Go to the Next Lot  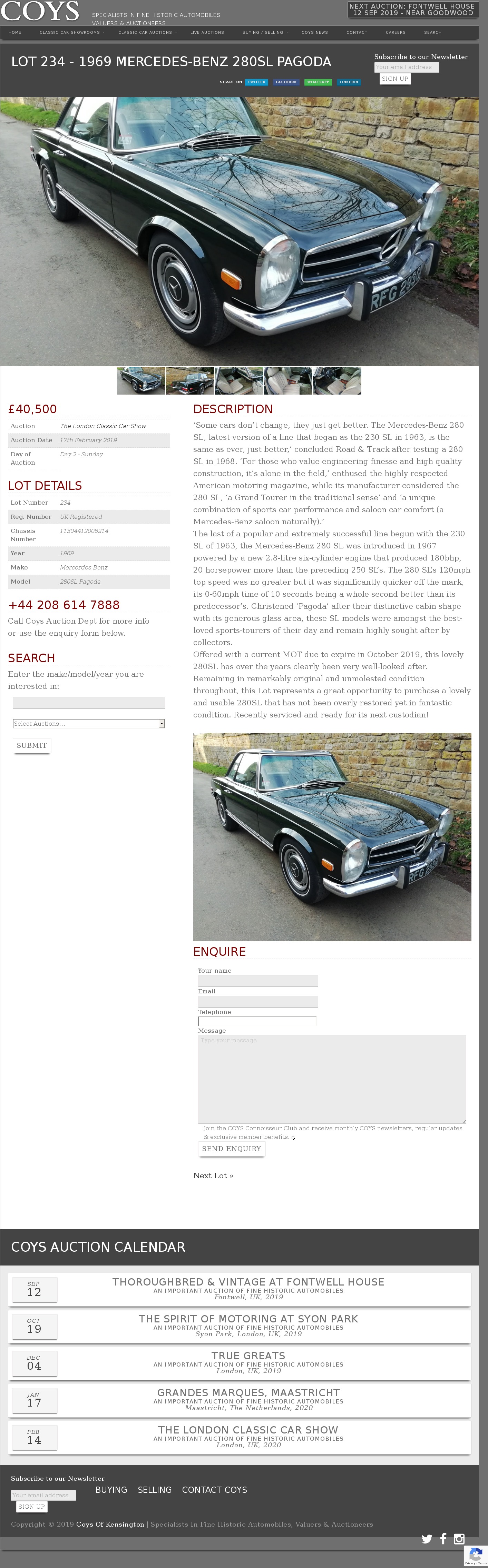[x=213, y=1175]
